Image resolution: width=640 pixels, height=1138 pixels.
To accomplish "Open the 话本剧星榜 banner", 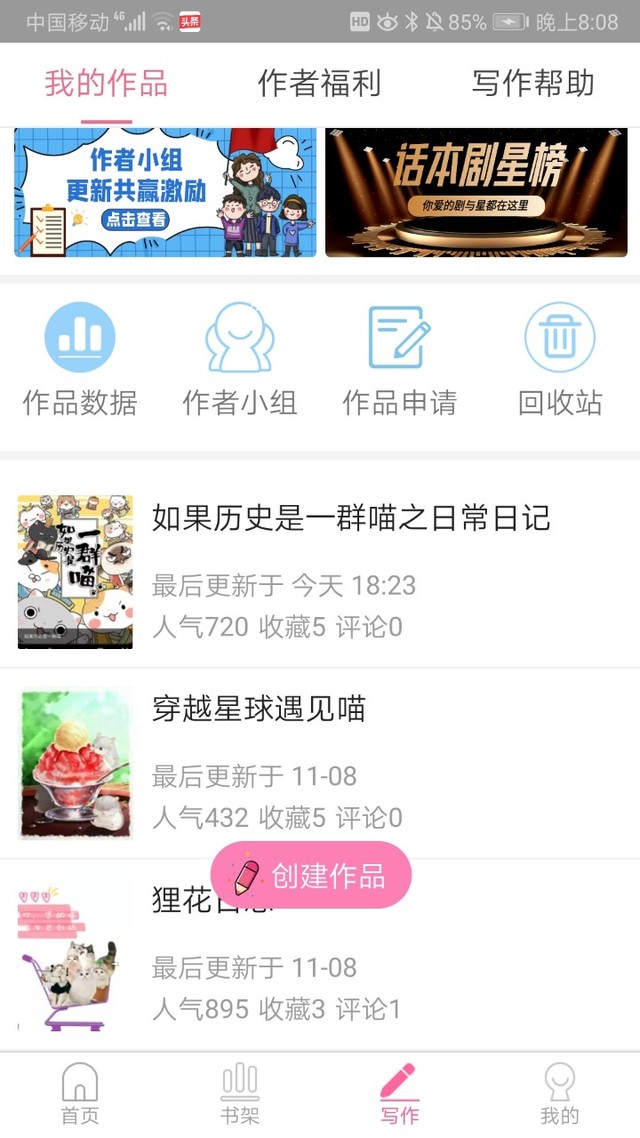I will pyautogui.click(x=476, y=192).
